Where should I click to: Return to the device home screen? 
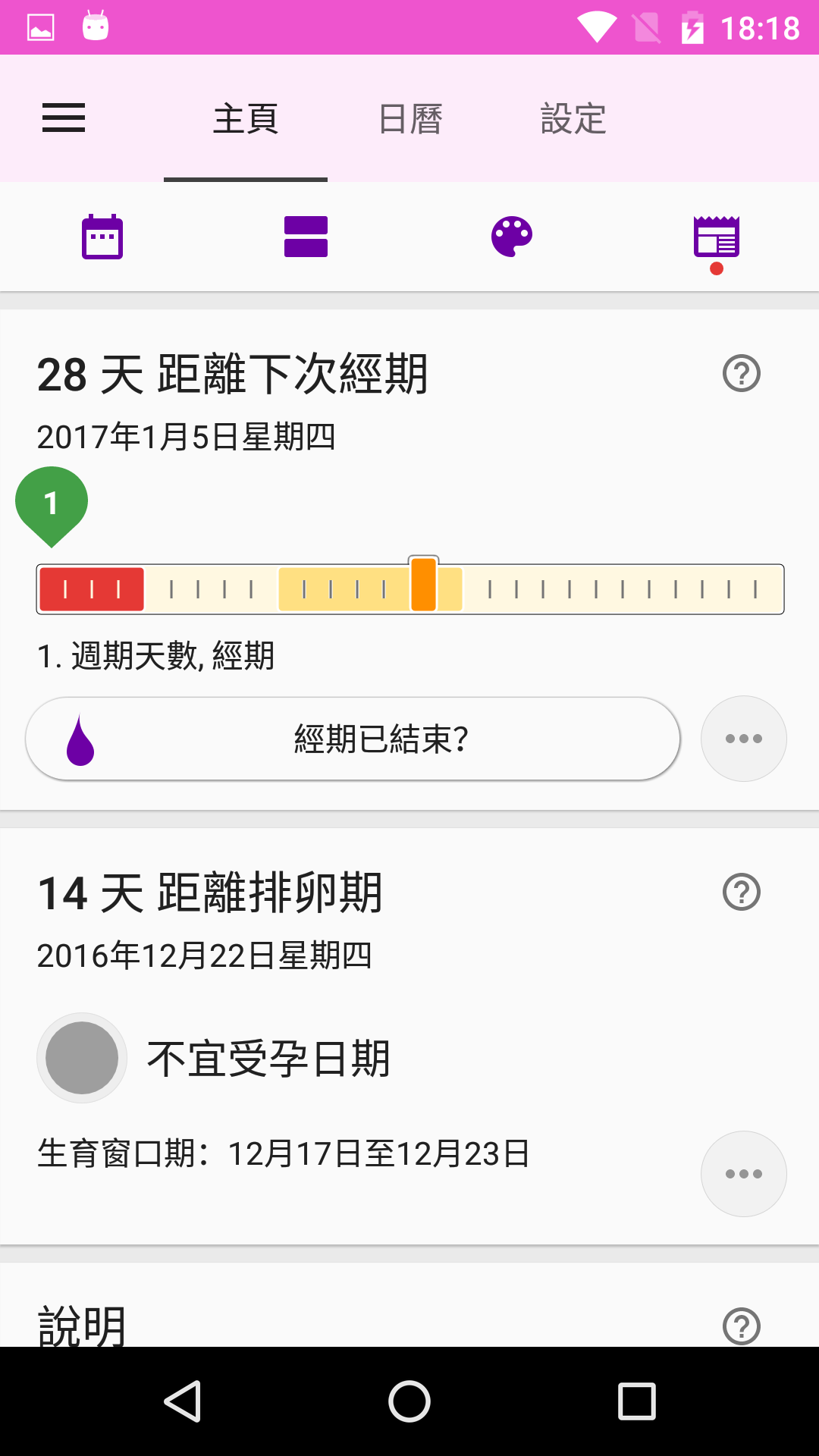(409, 1401)
